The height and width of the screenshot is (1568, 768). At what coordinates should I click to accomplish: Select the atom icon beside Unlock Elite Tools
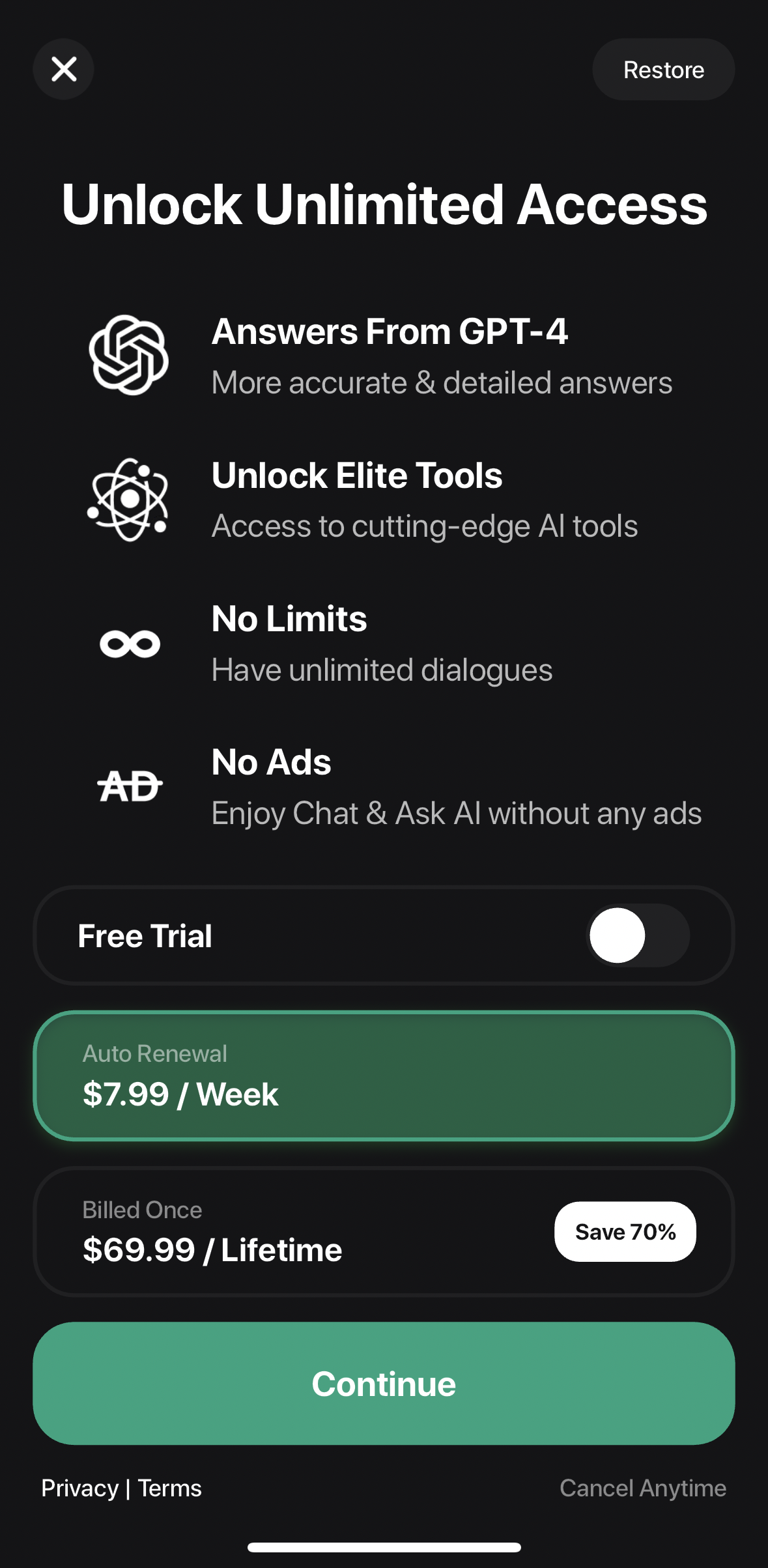pyautogui.click(x=128, y=498)
